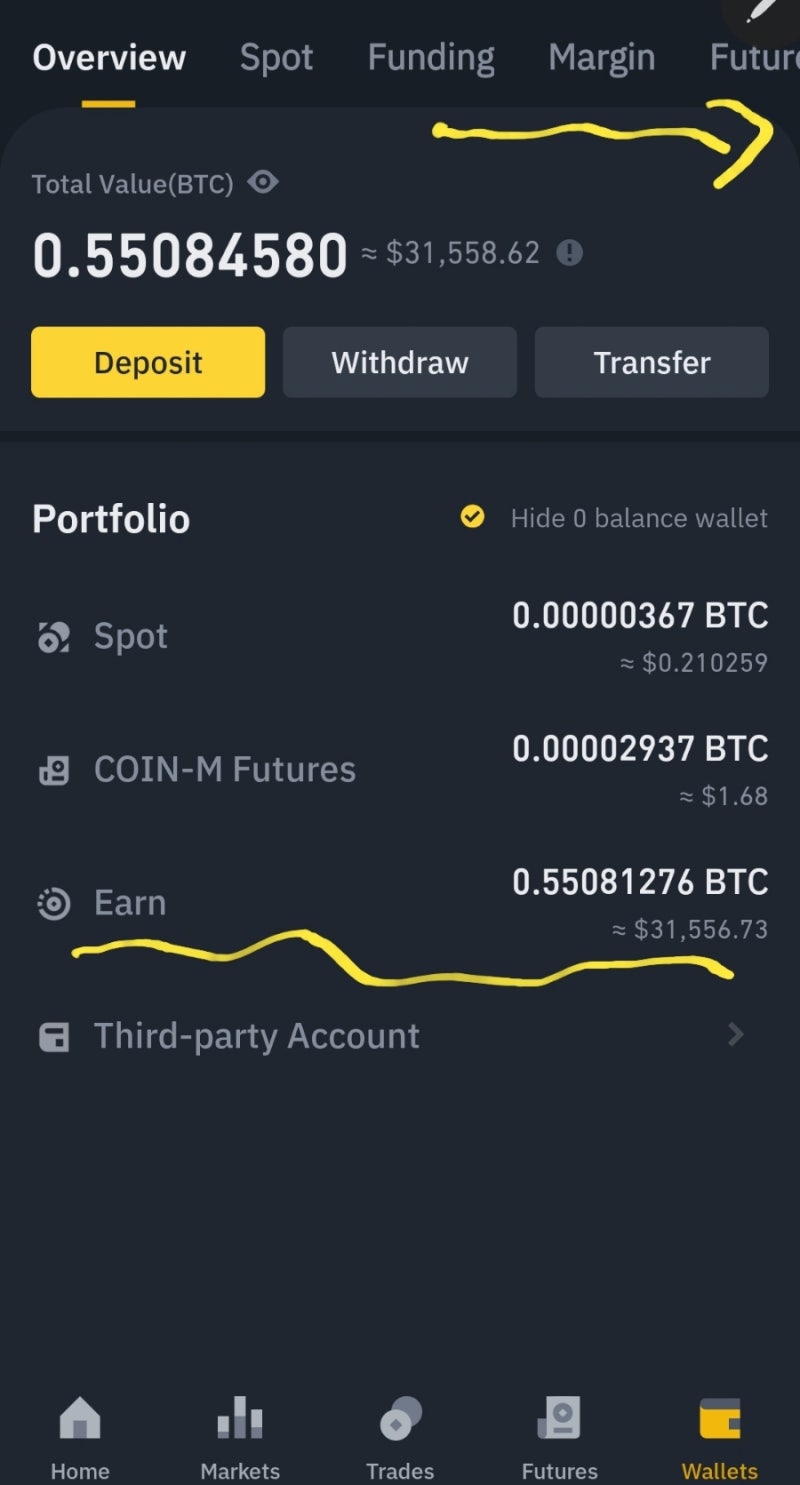800x1485 pixels.
Task: Open the info icon beside the dollar estimate
Action: pos(569,253)
